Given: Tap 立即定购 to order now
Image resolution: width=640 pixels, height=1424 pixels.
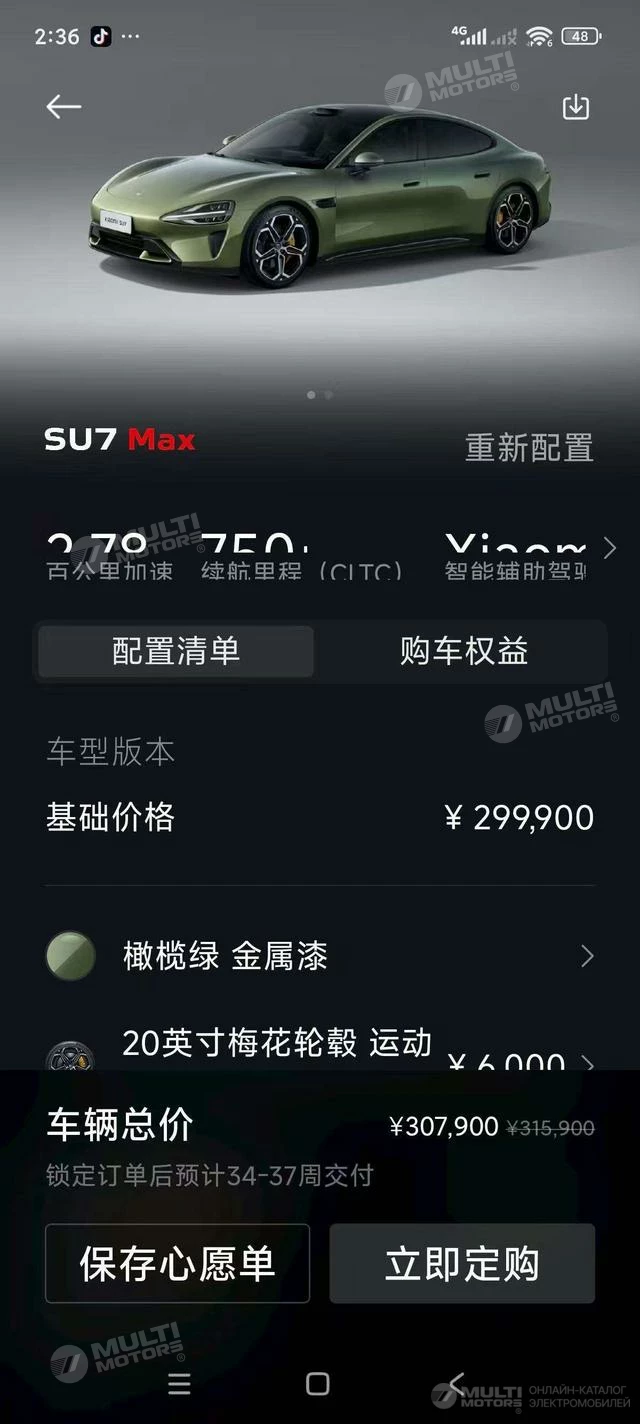Looking at the screenshot, I should pos(462,1263).
